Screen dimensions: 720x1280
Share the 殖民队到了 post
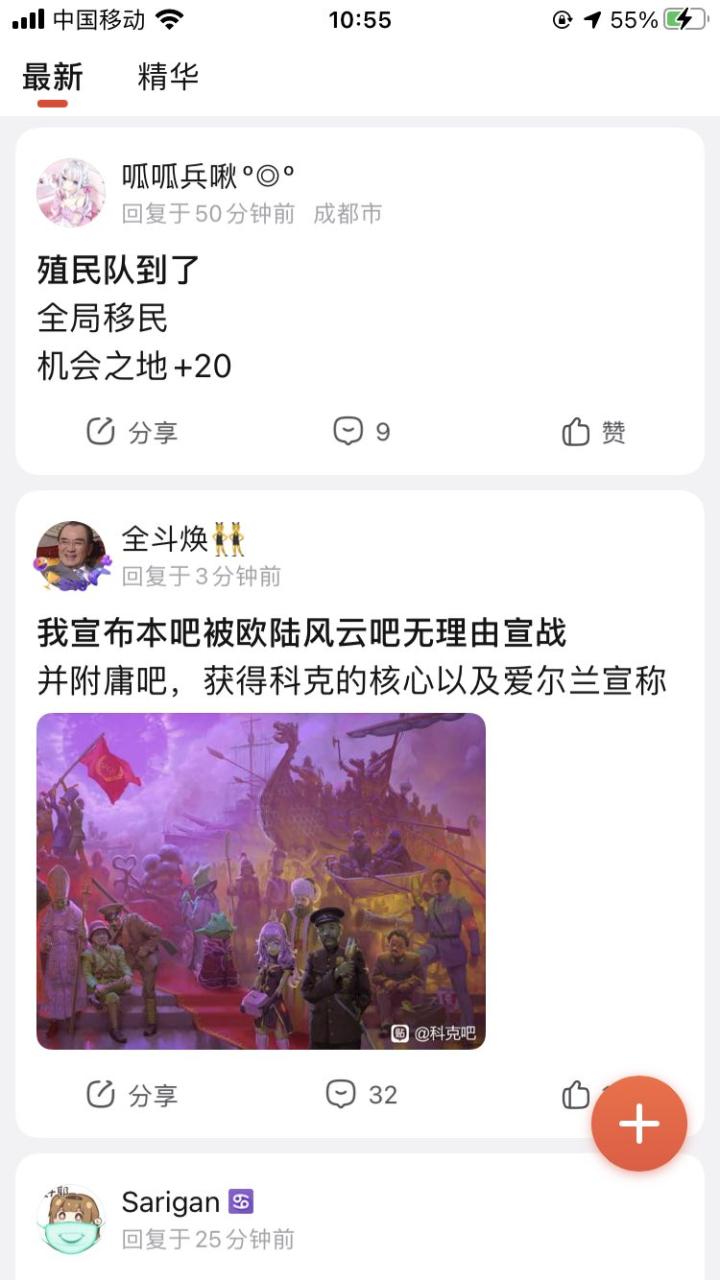click(x=132, y=432)
